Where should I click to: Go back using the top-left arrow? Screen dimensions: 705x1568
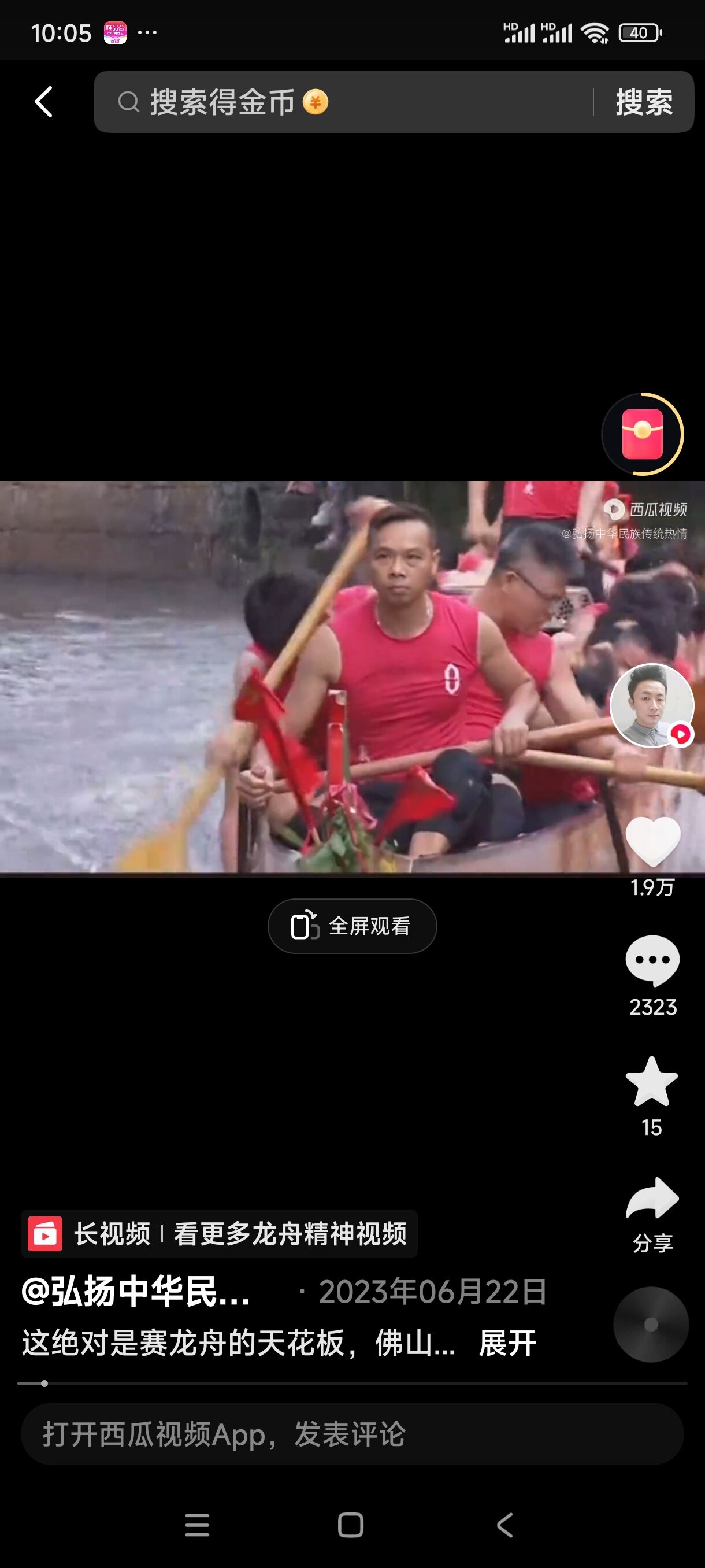pyautogui.click(x=44, y=102)
